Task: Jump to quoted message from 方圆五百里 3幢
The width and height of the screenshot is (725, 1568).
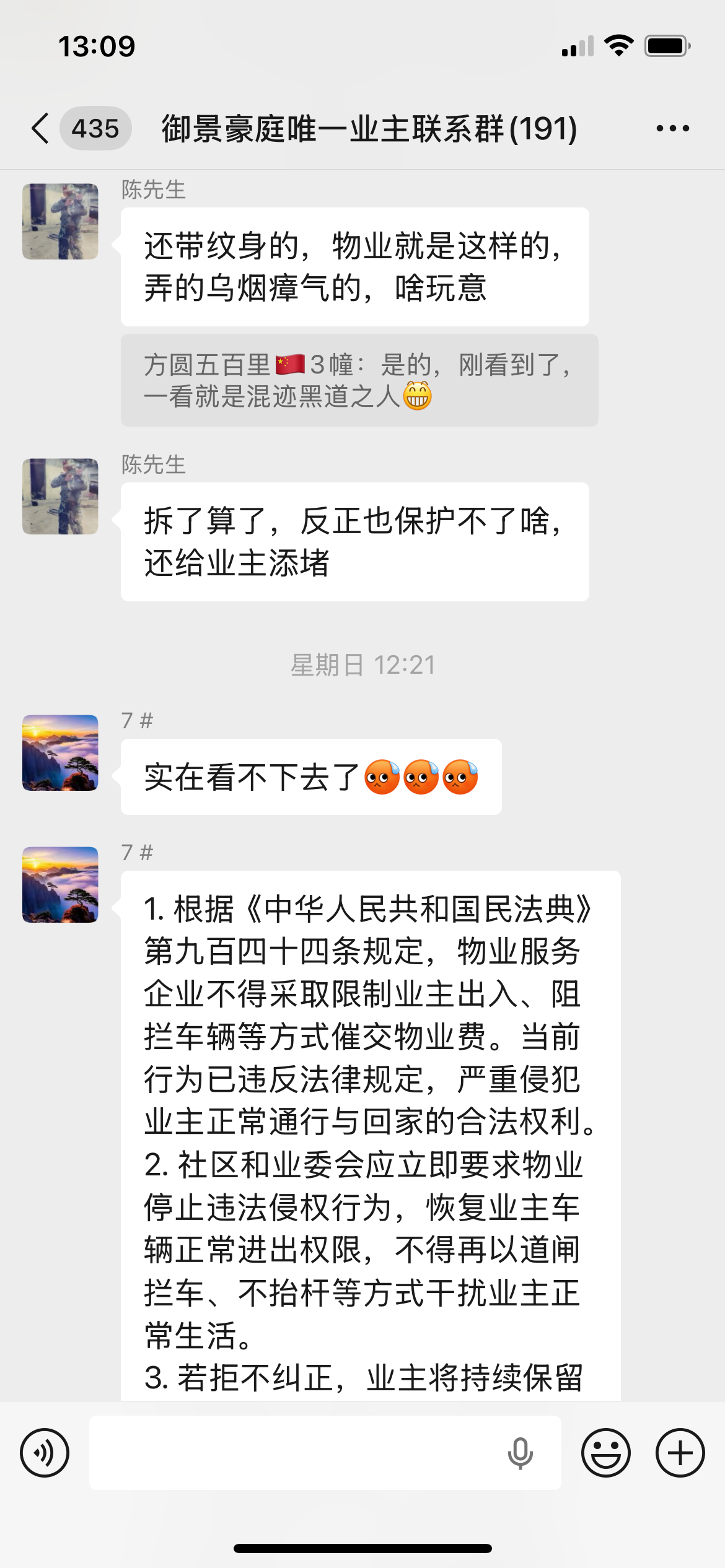Action: point(359,380)
